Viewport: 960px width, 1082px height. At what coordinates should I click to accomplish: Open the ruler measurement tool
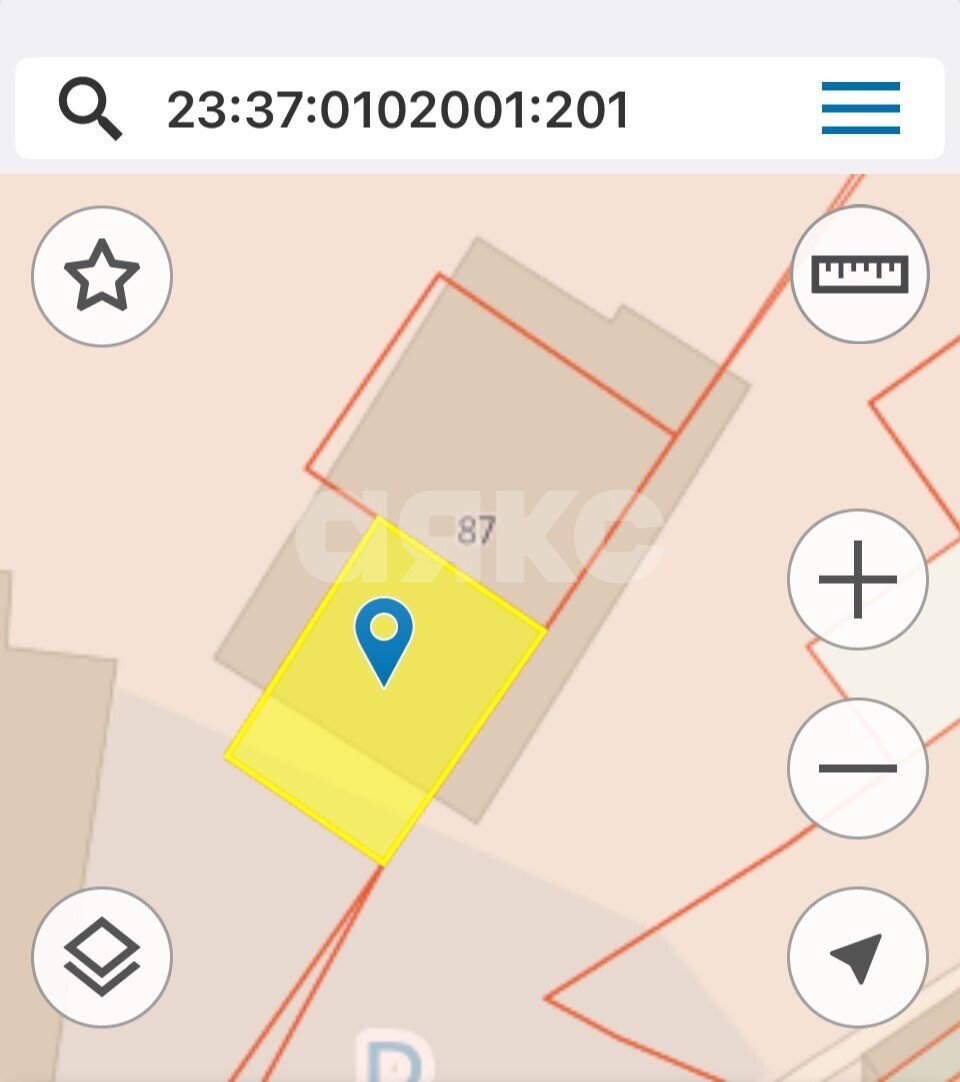pyautogui.click(x=859, y=274)
